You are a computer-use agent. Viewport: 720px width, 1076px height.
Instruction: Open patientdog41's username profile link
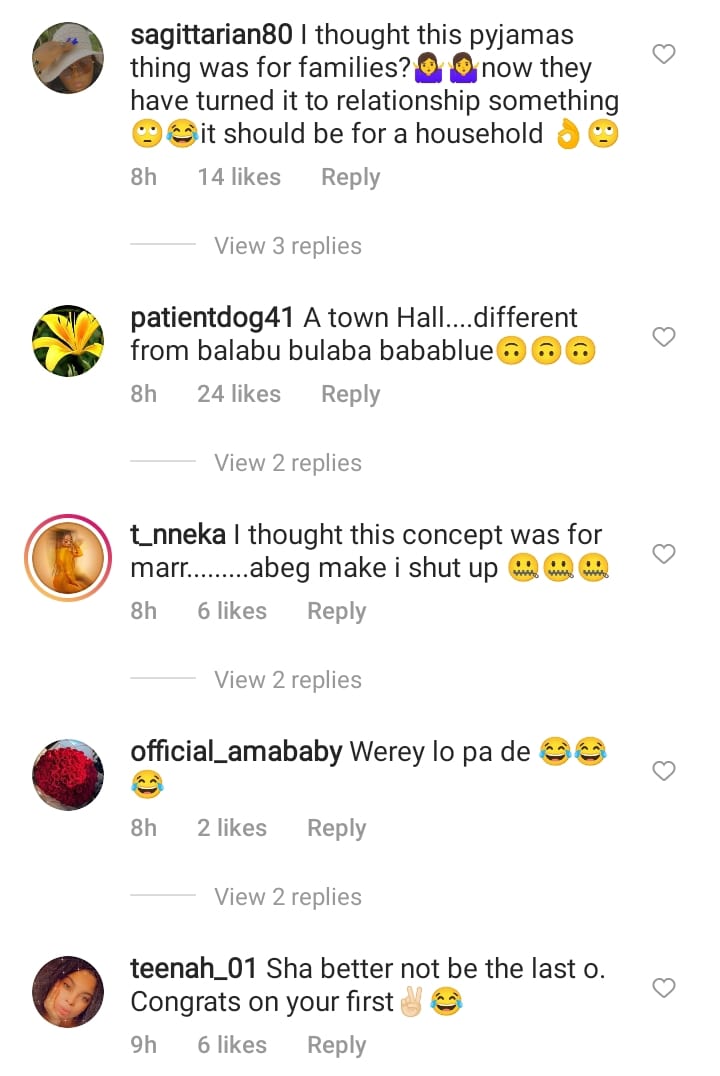pos(212,318)
